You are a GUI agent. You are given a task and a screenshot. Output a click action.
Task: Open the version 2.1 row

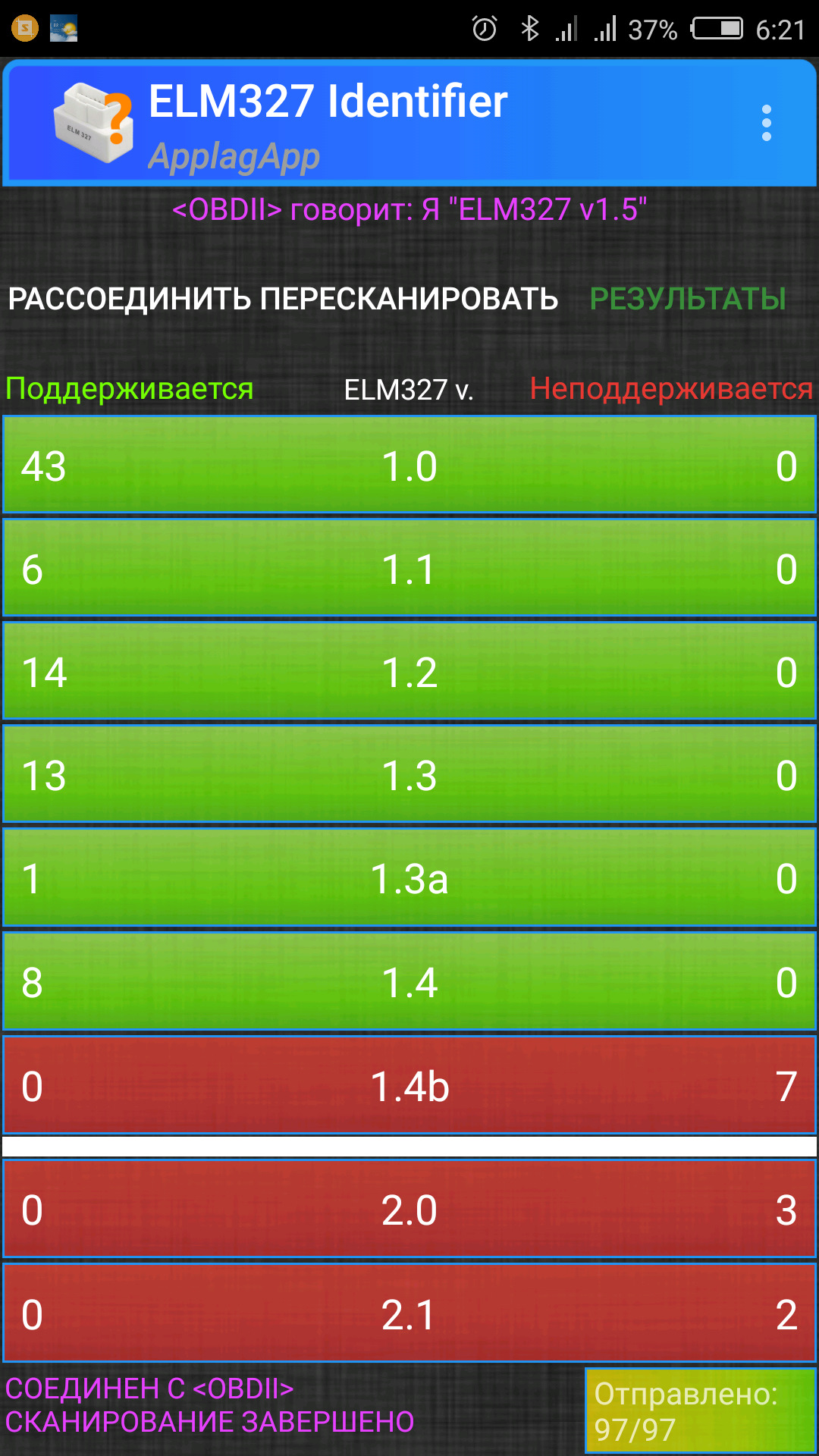[409, 1313]
